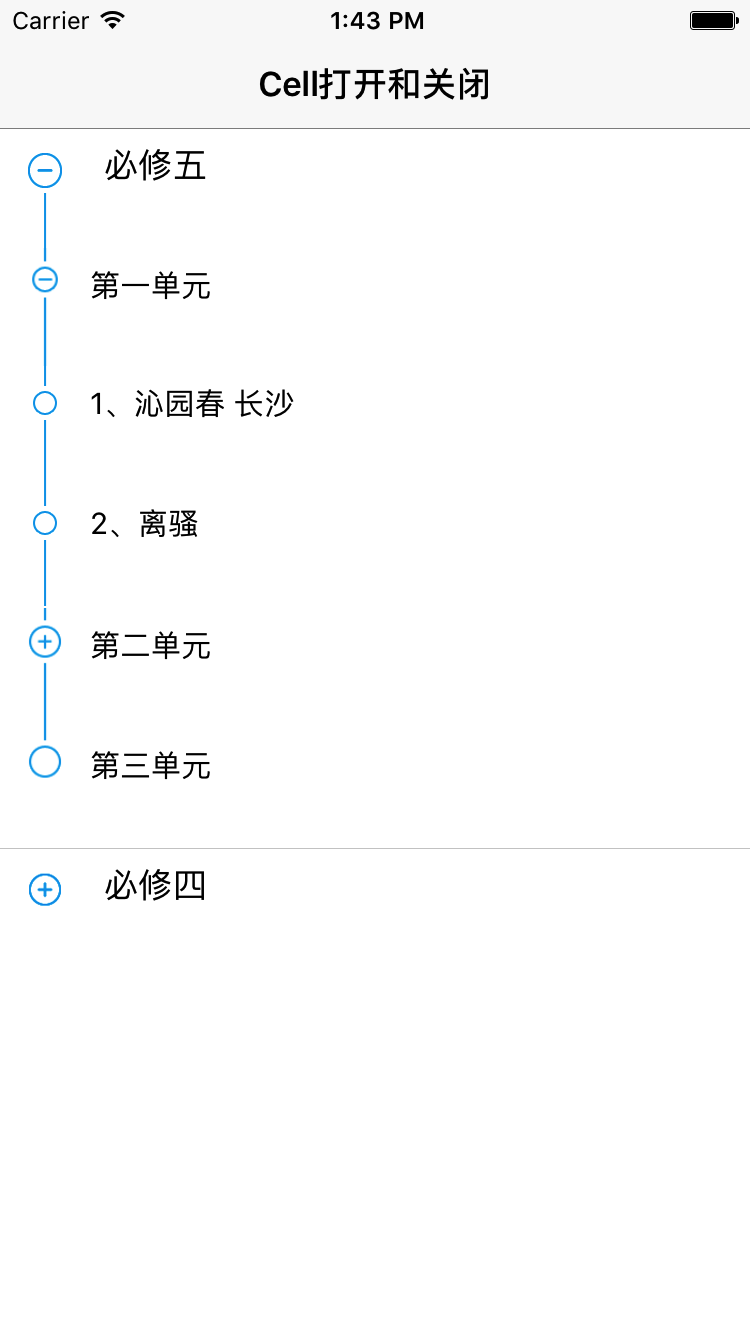Collapse the 第一单元 unit
The height and width of the screenshot is (1334, 750).
tap(45, 279)
